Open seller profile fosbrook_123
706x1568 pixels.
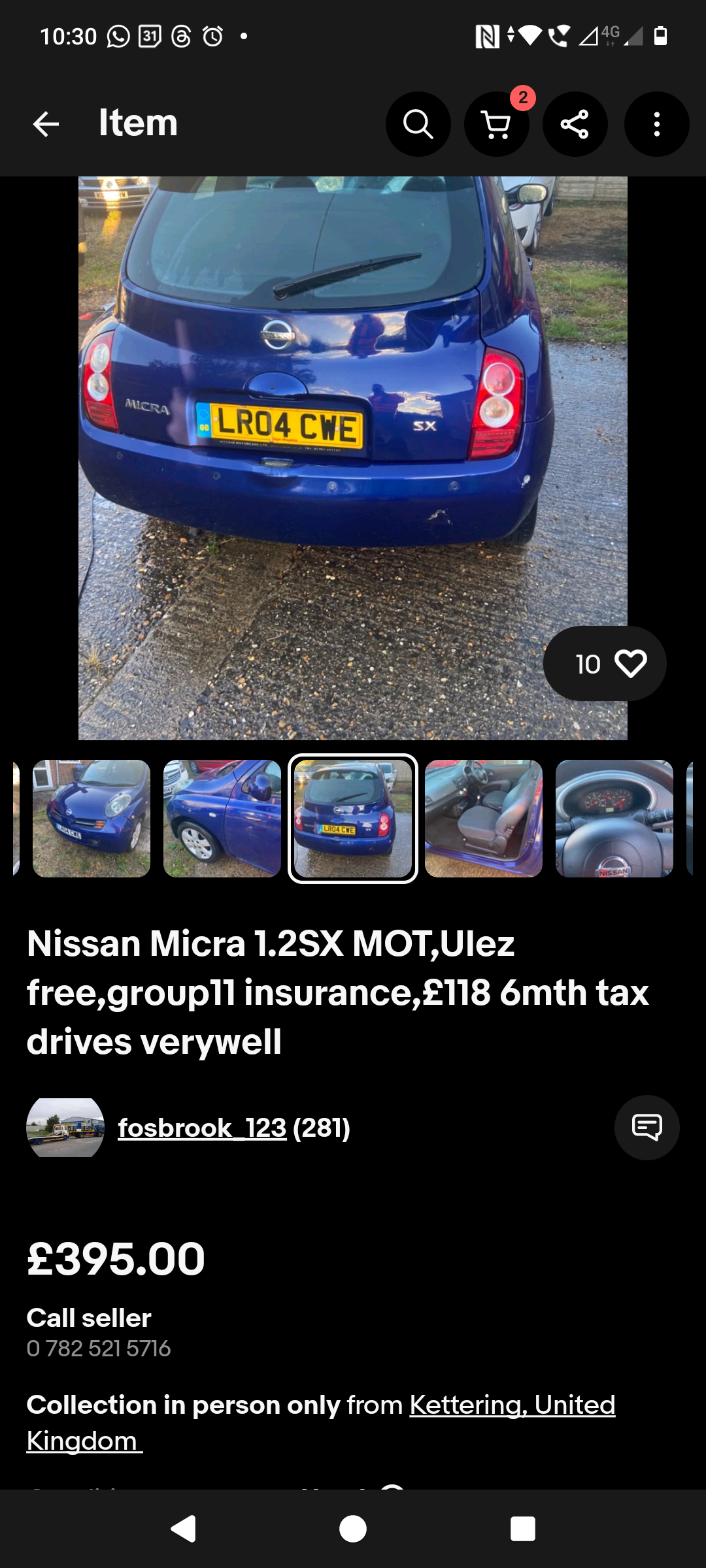(x=202, y=1128)
